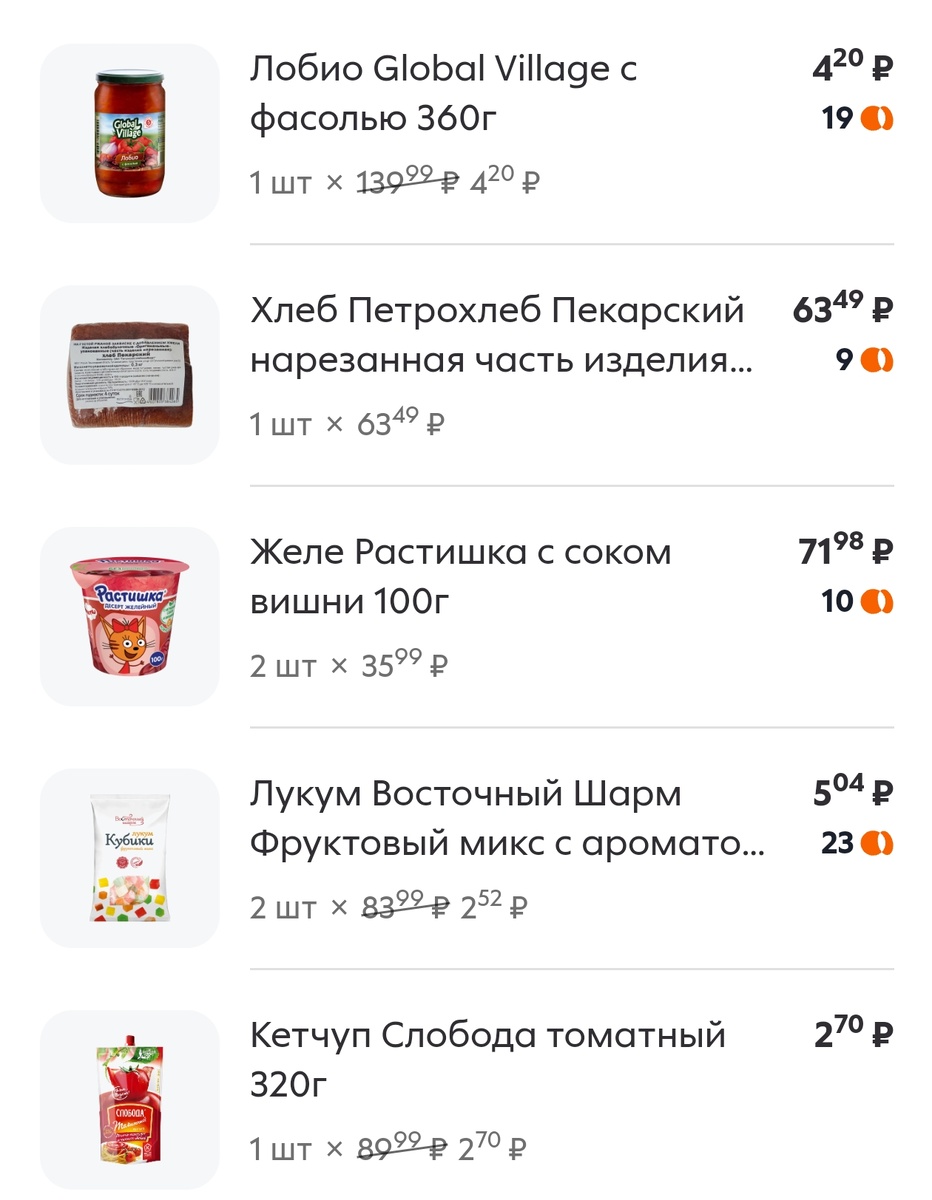
Task: Open Желе Растишка с соком вишни
Action: (460, 577)
